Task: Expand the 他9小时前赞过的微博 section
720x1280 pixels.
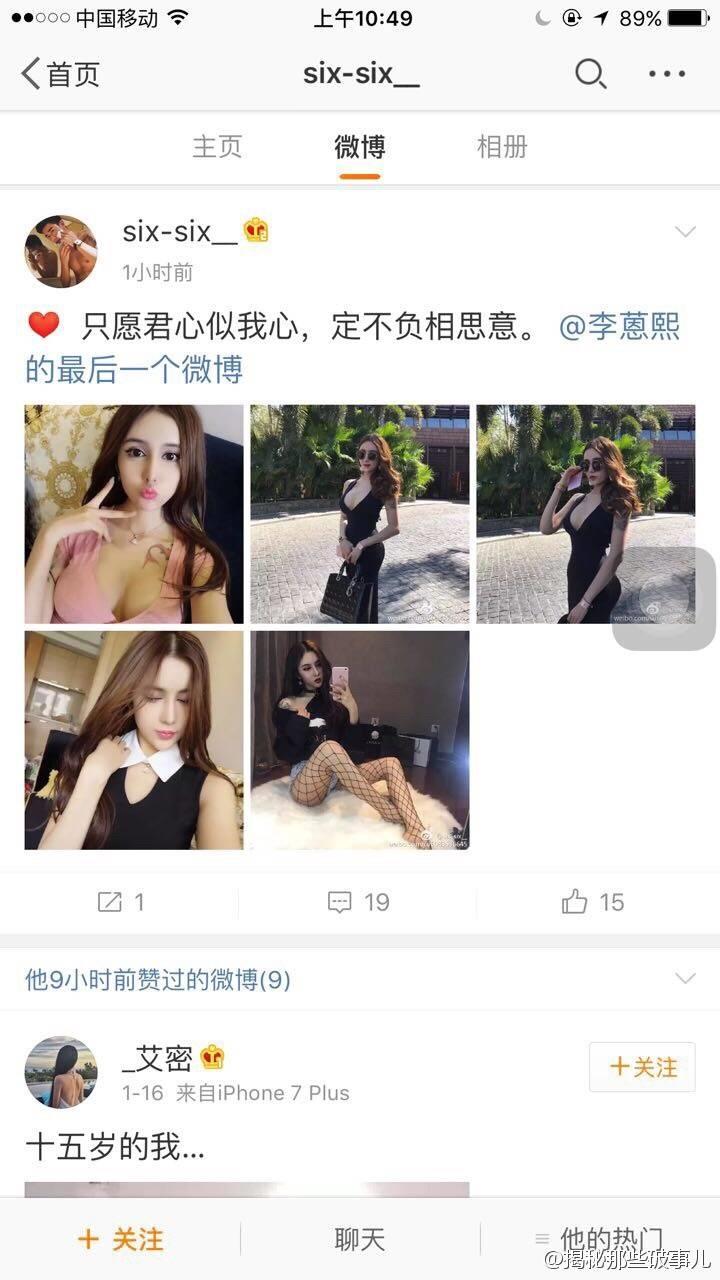Action: click(685, 979)
